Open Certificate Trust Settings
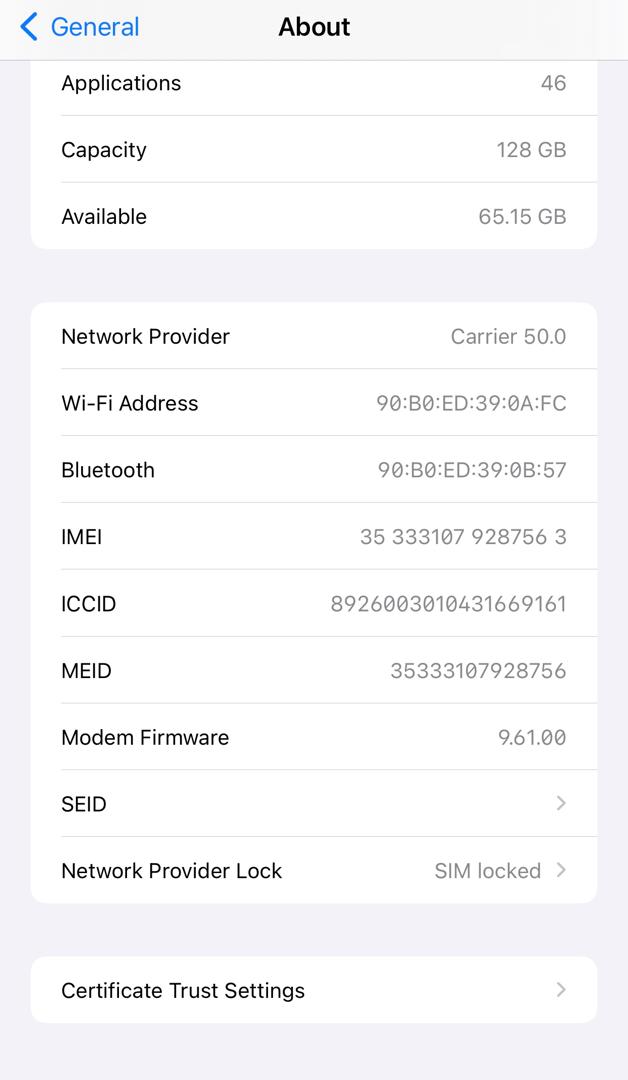Image resolution: width=628 pixels, height=1080 pixels. pyautogui.click(x=313, y=990)
